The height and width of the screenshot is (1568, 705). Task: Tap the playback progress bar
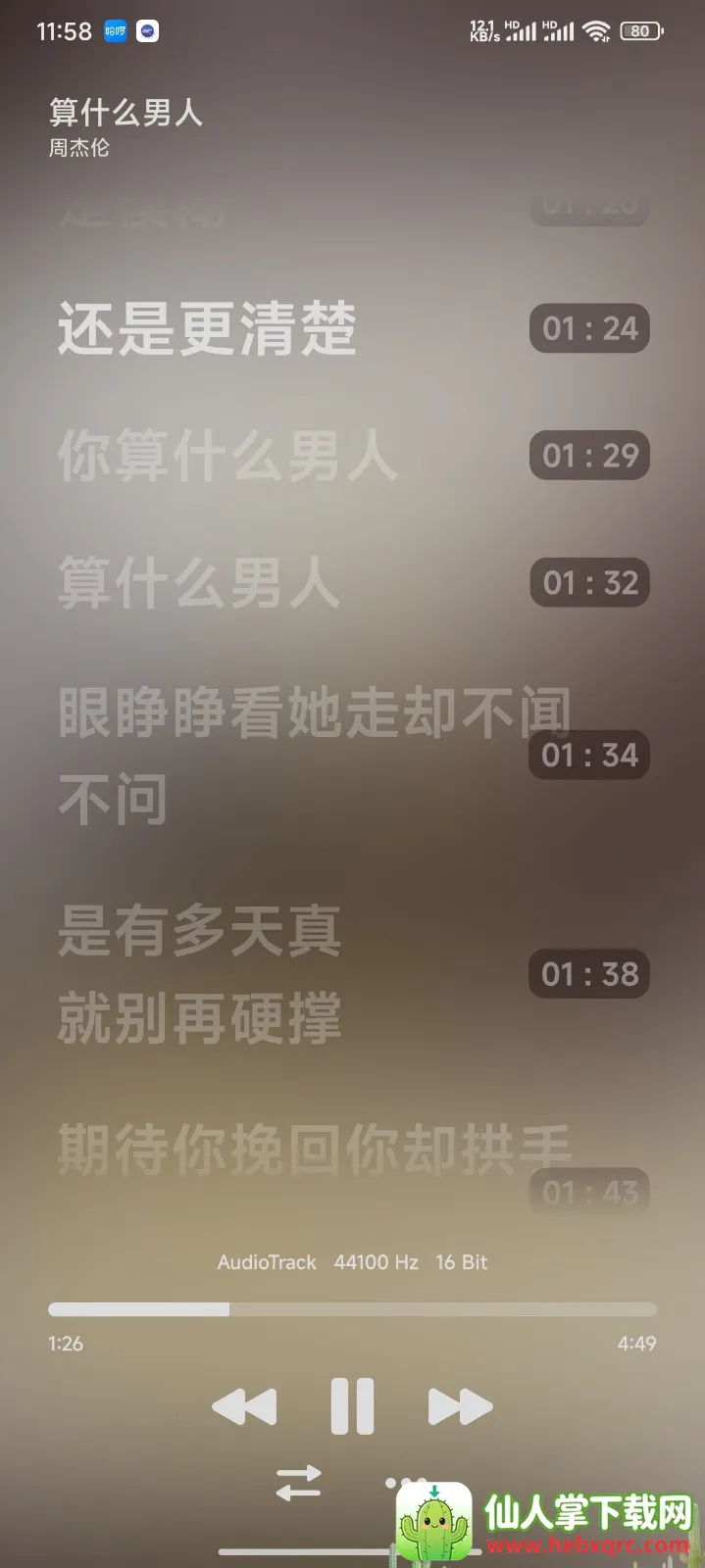(x=352, y=1309)
